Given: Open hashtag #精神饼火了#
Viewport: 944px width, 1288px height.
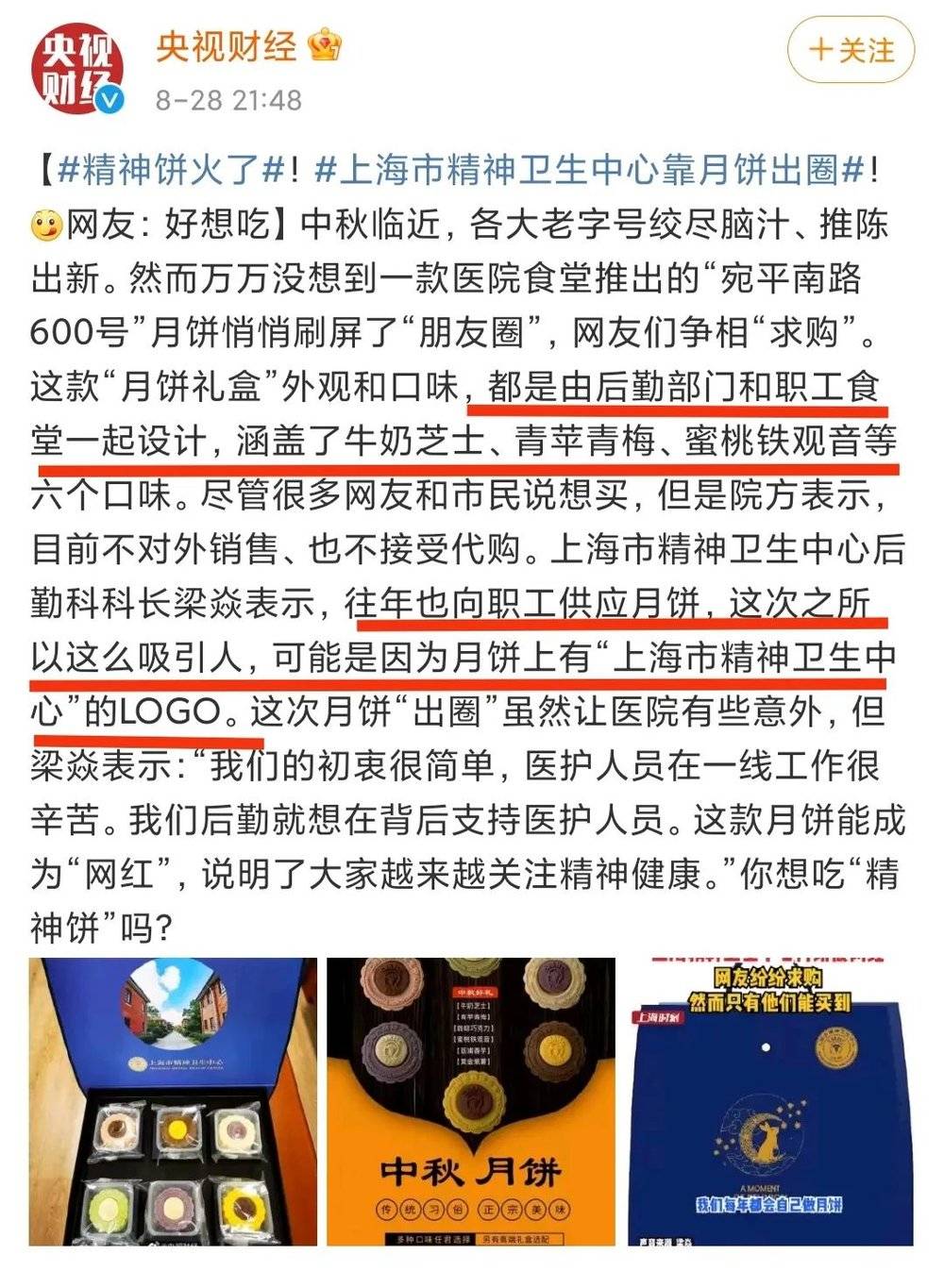Looking at the screenshot, I should pyautogui.click(x=172, y=171).
